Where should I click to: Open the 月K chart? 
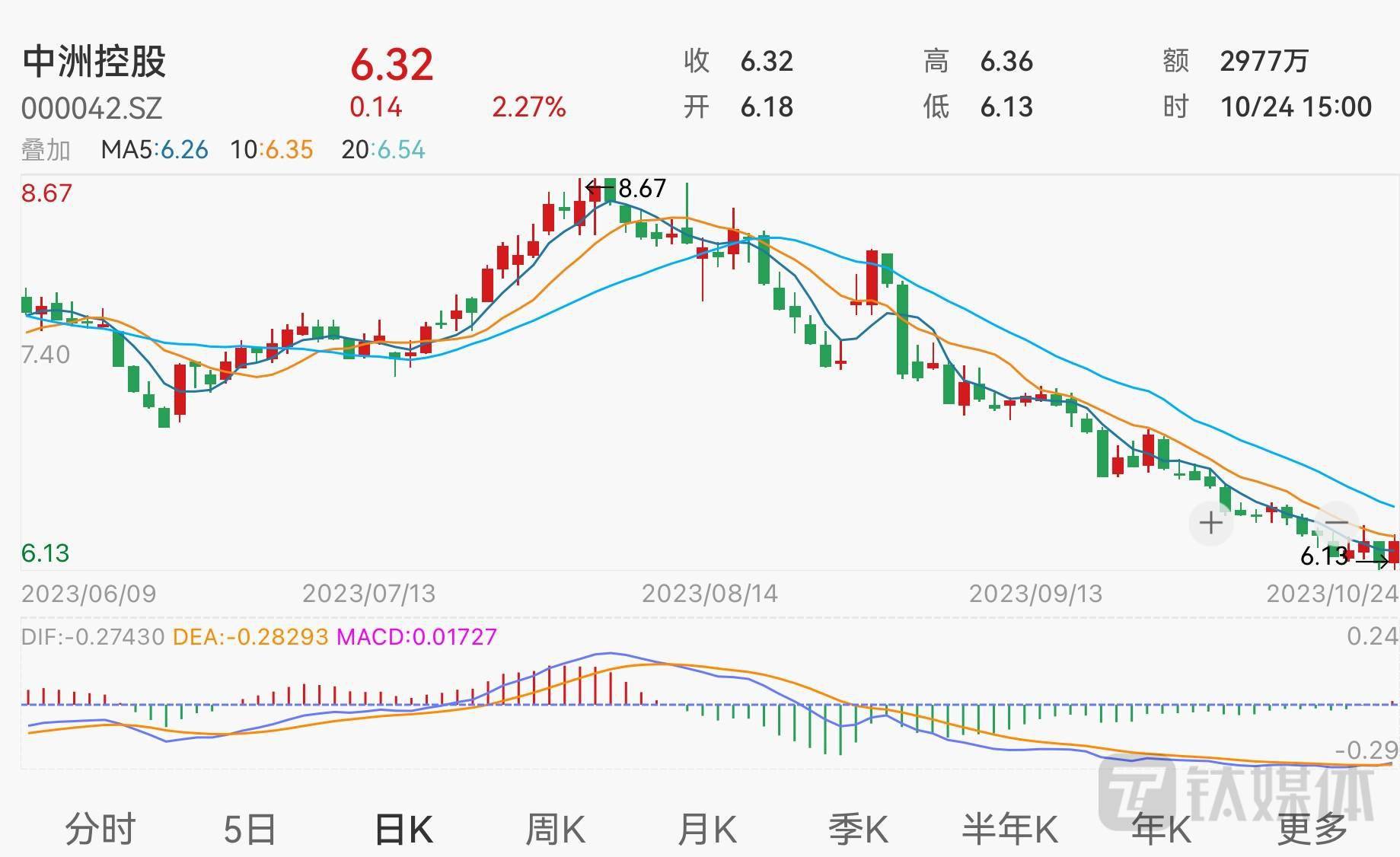[x=706, y=829]
